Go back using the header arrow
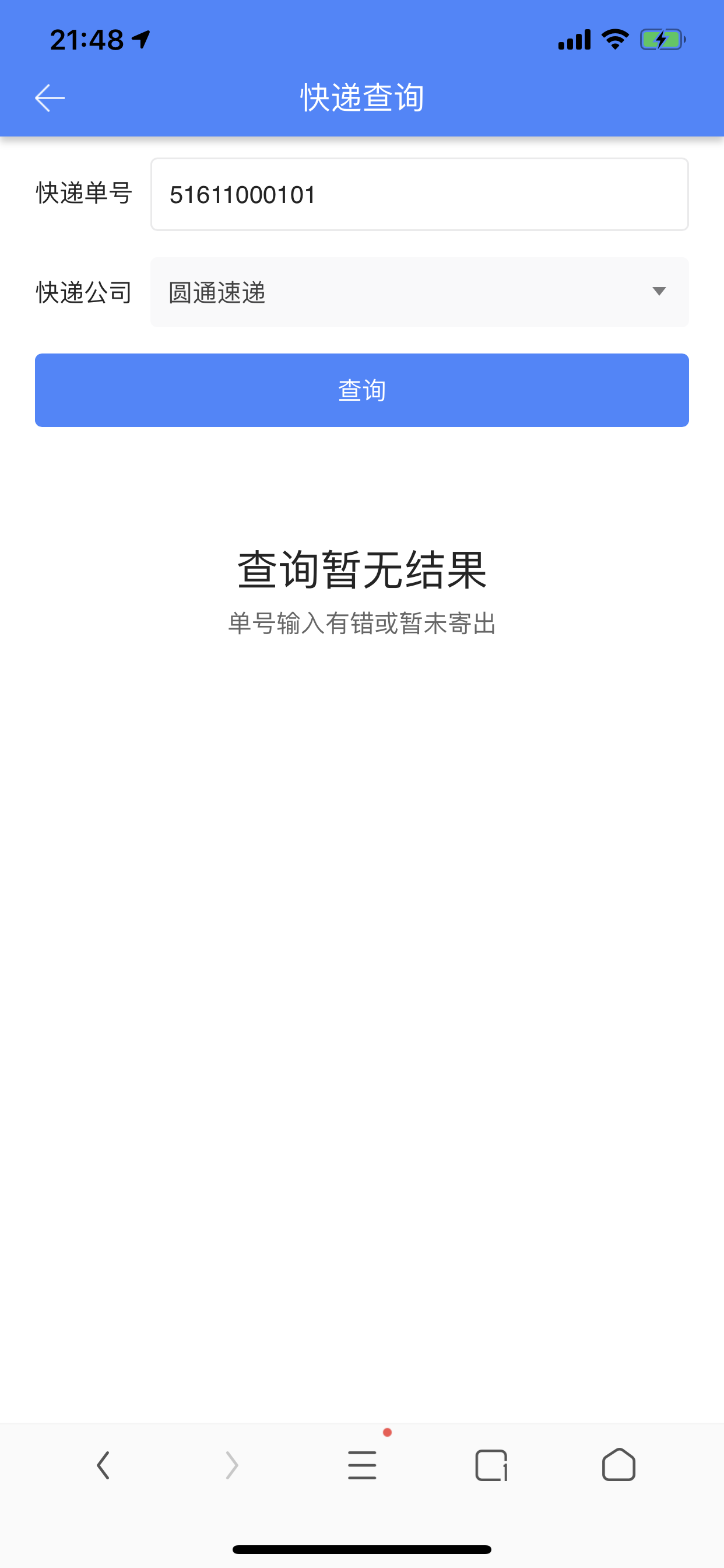 pos(50,98)
